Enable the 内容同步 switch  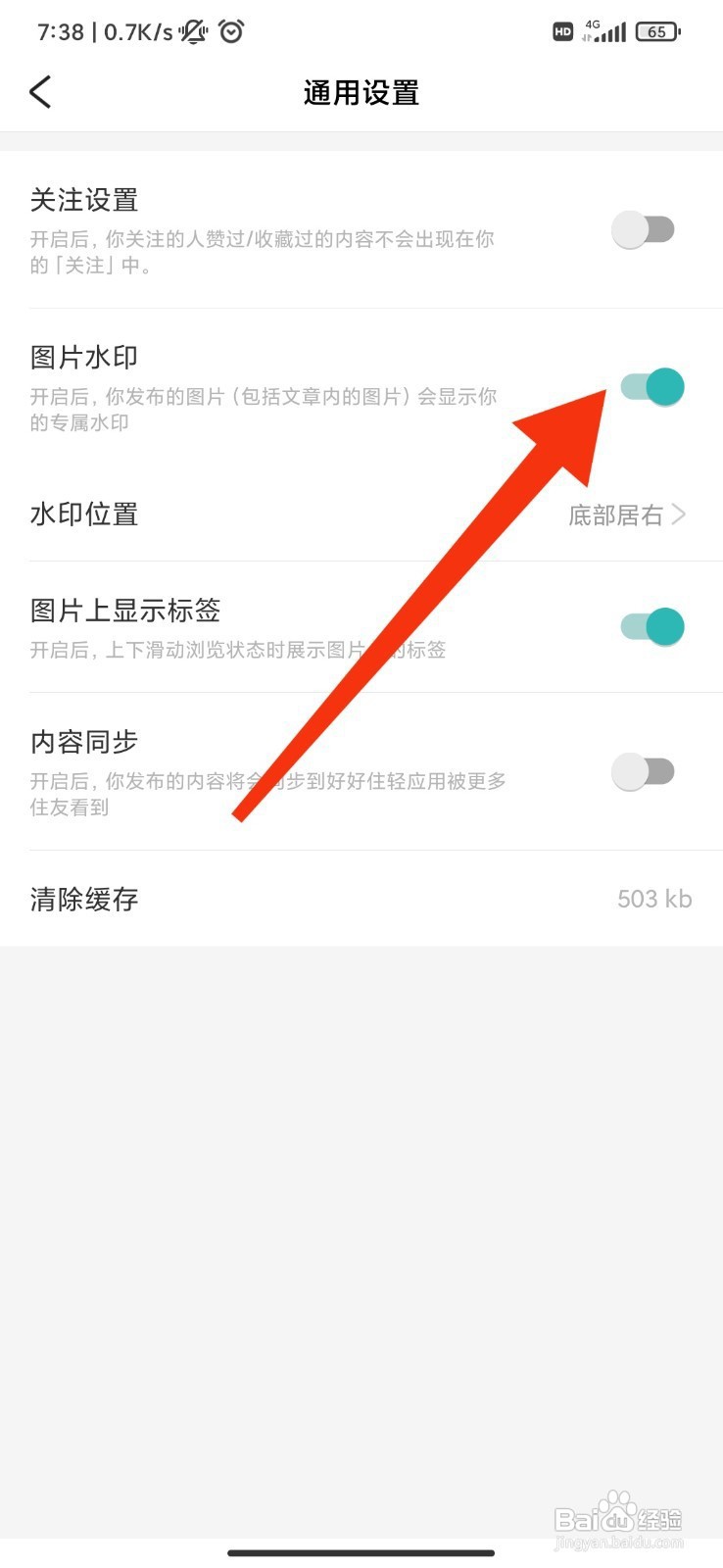click(644, 771)
